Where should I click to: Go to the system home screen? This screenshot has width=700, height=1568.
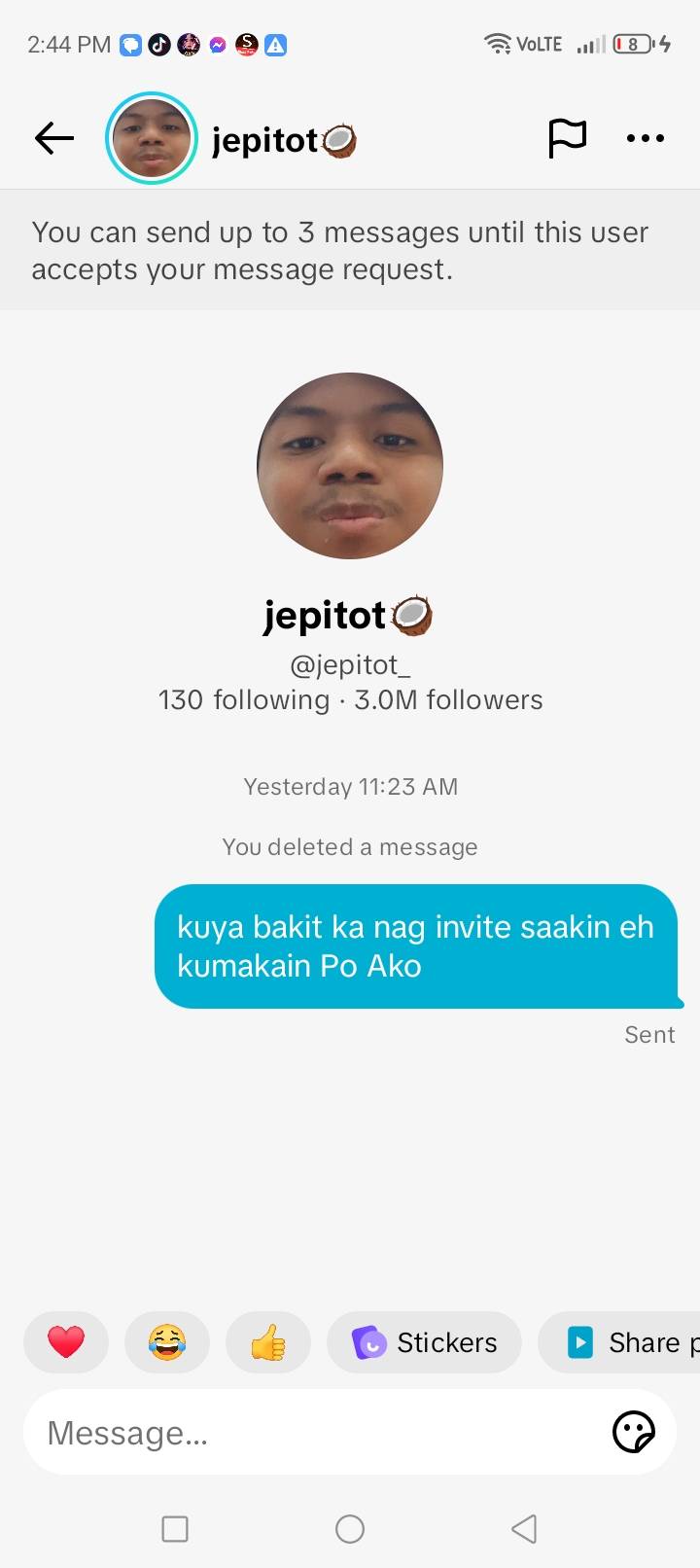coord(350,1529)
